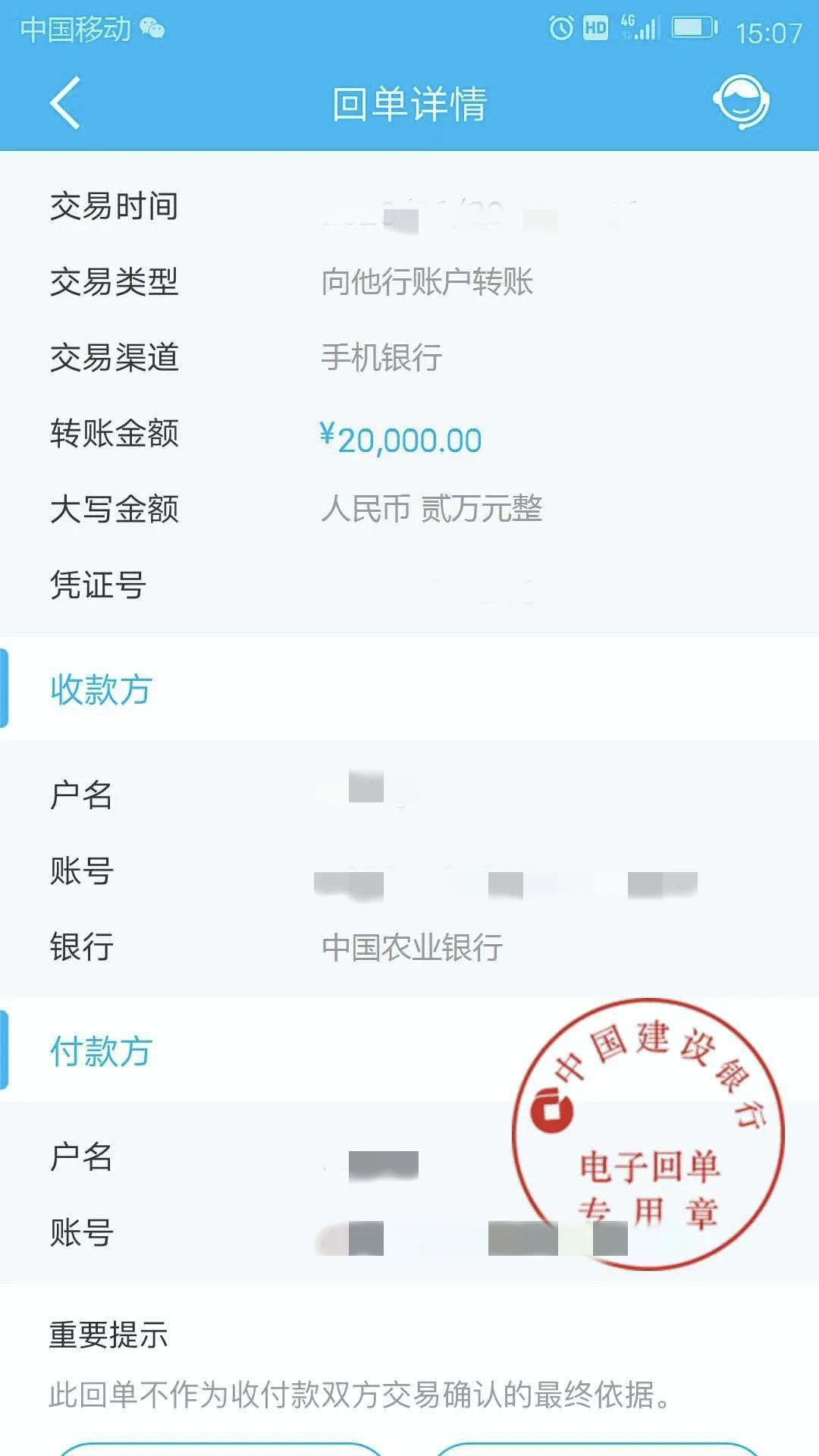Go back from the 回单详情 page

pos(65,103)
